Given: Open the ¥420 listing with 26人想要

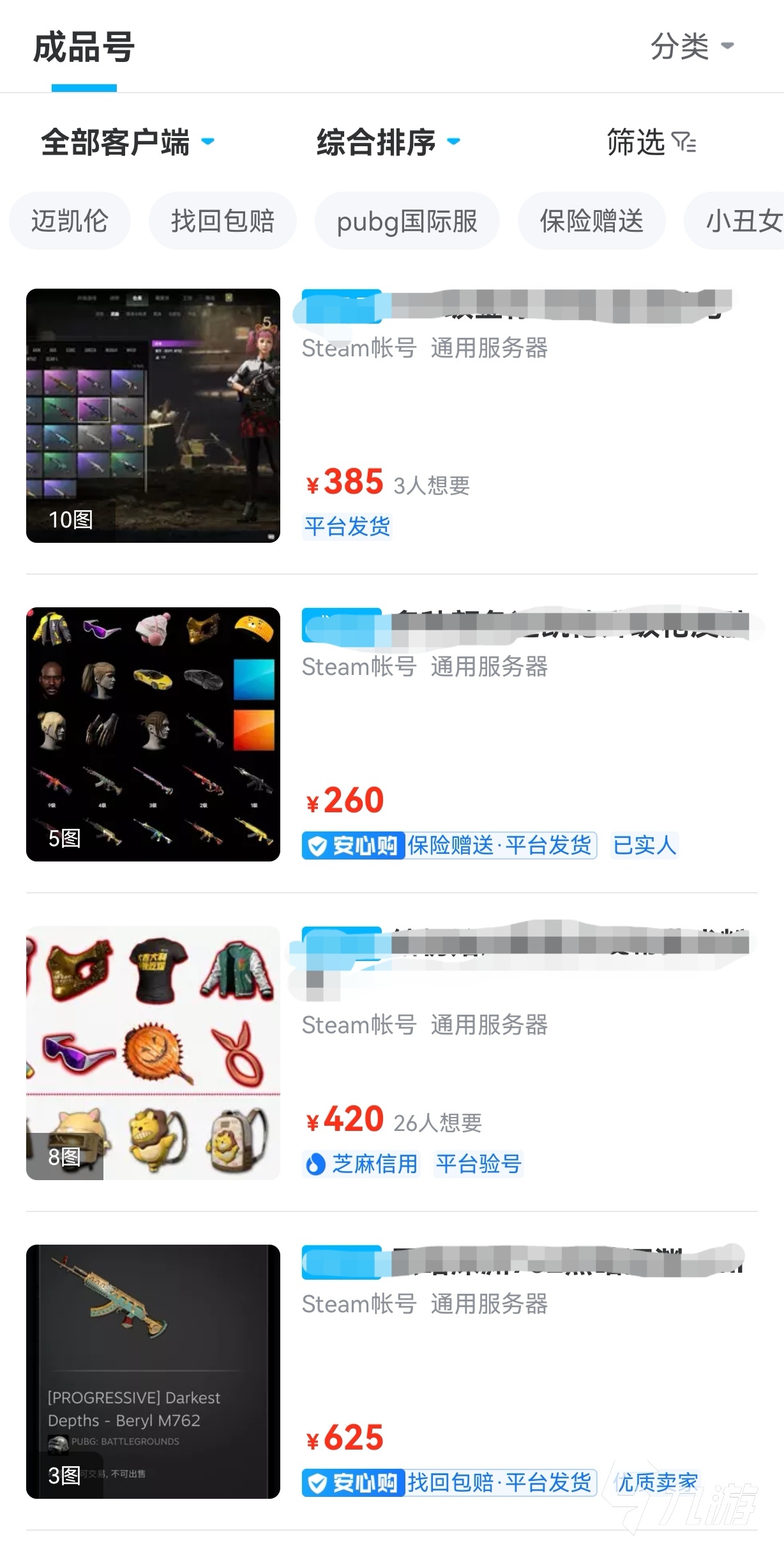Looking at the screenshot, I should 391,1052.
